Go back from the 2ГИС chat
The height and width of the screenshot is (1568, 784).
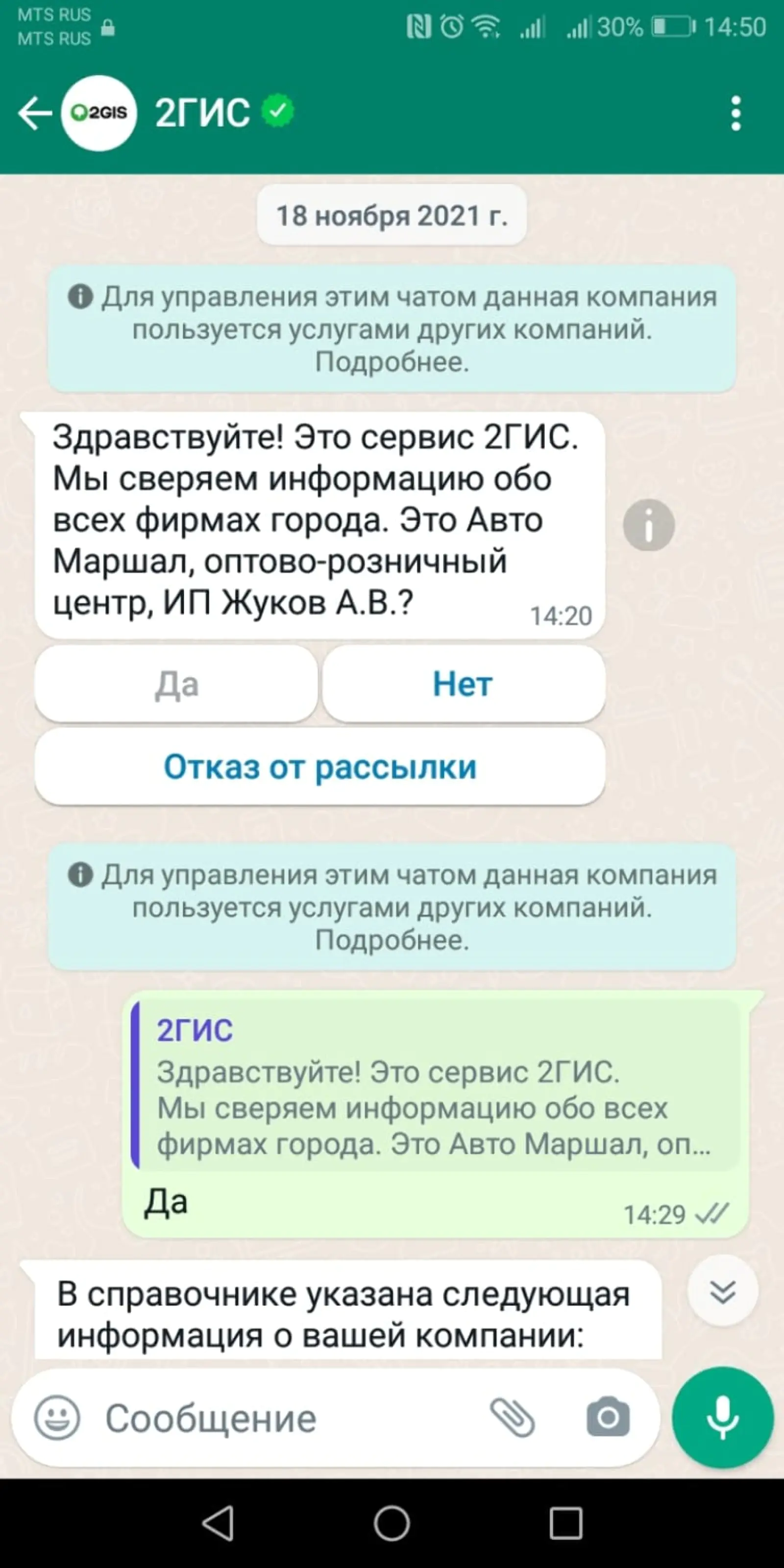(x=34, y=113)
